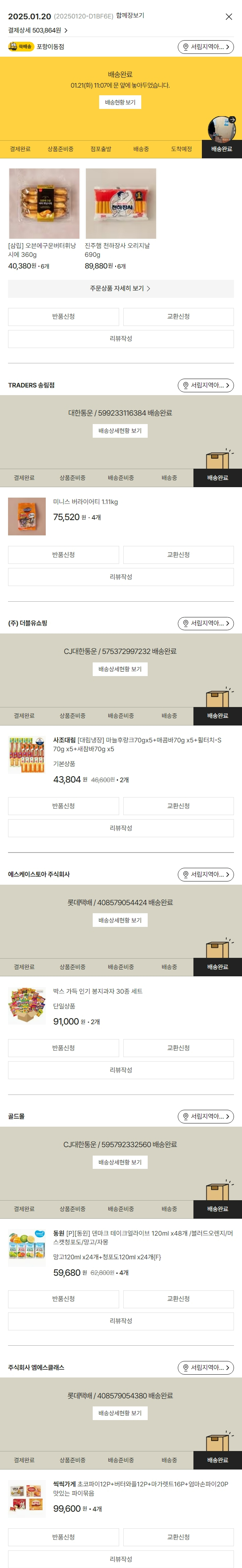View CJ대한통운 575372997232 delivery details

120,669
